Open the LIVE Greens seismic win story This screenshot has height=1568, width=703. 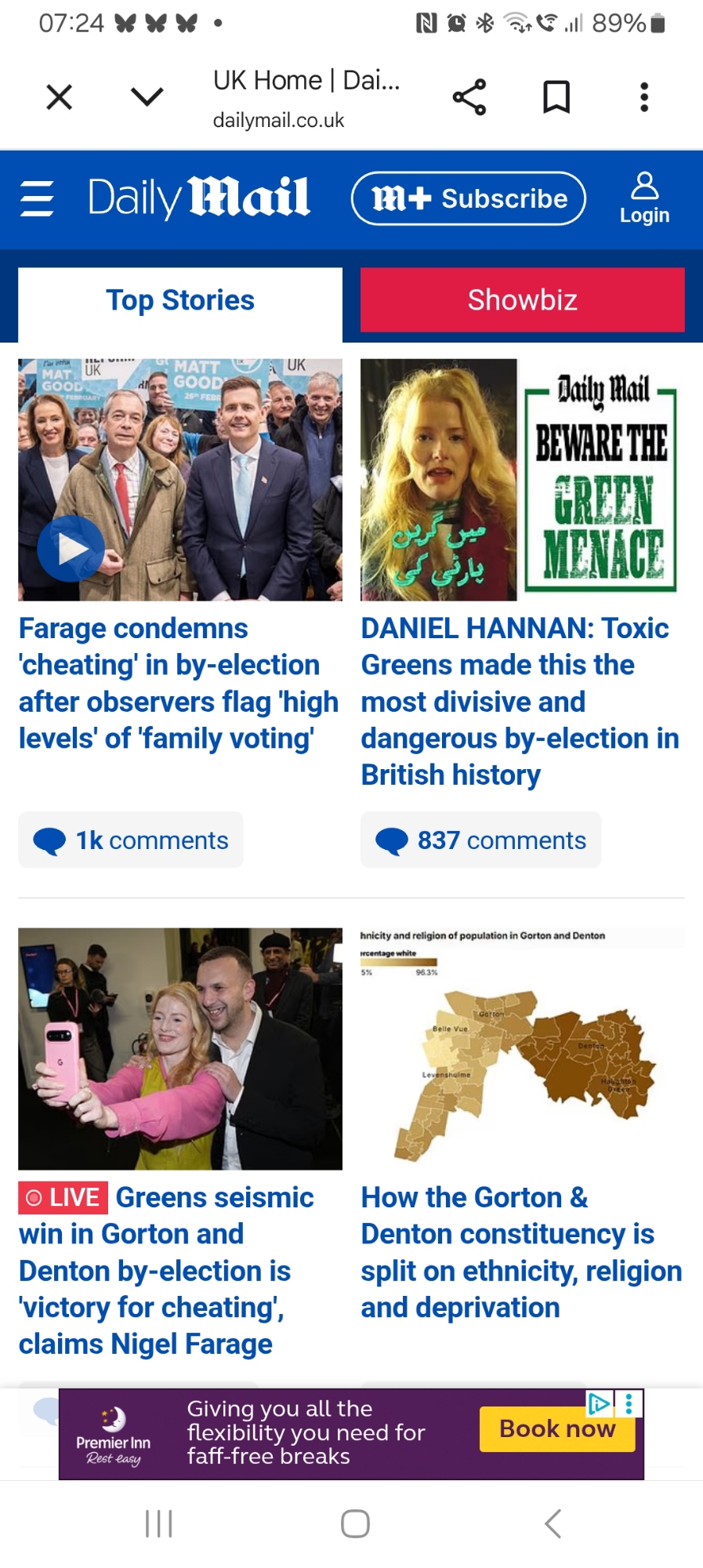tap(165, 1270)
